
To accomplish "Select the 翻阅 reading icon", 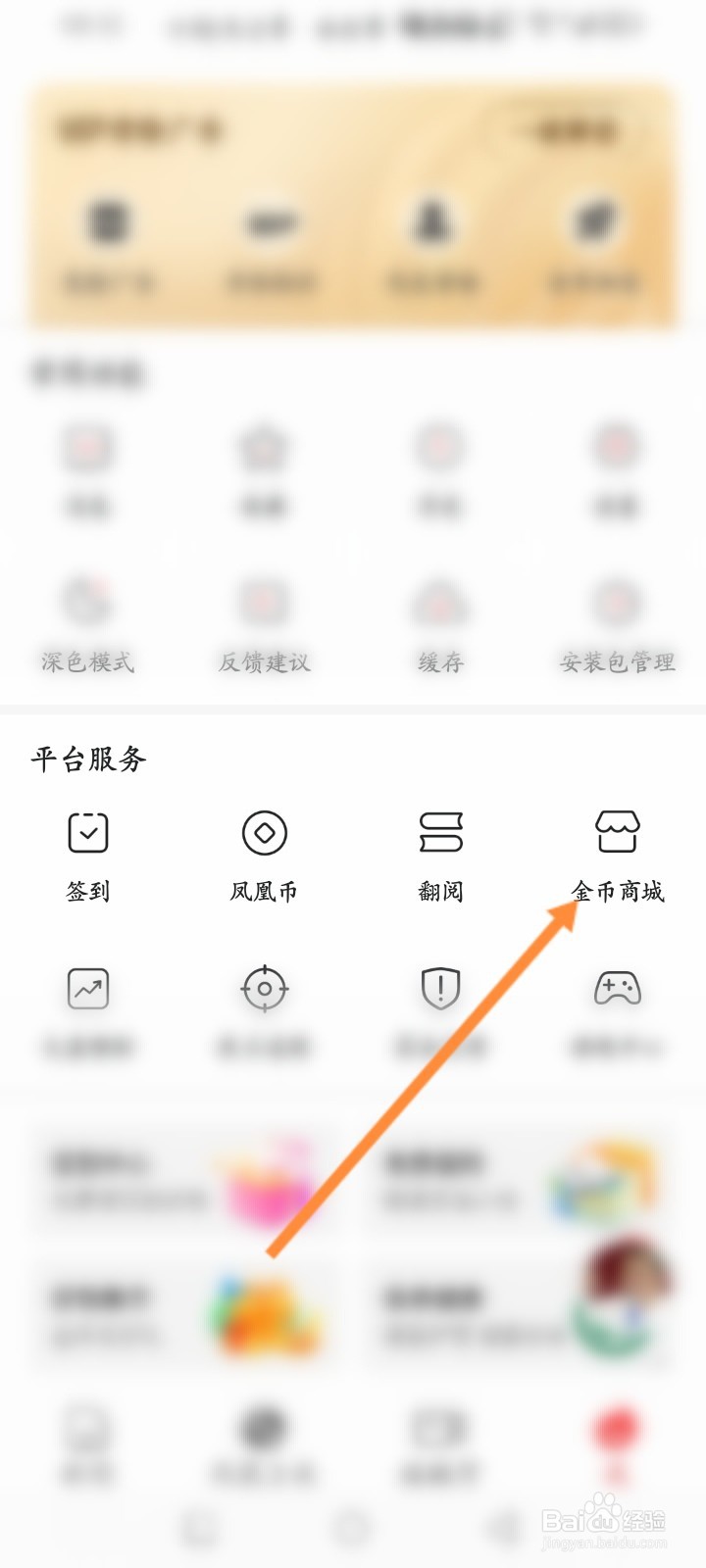I will click(x=439, y=835).
